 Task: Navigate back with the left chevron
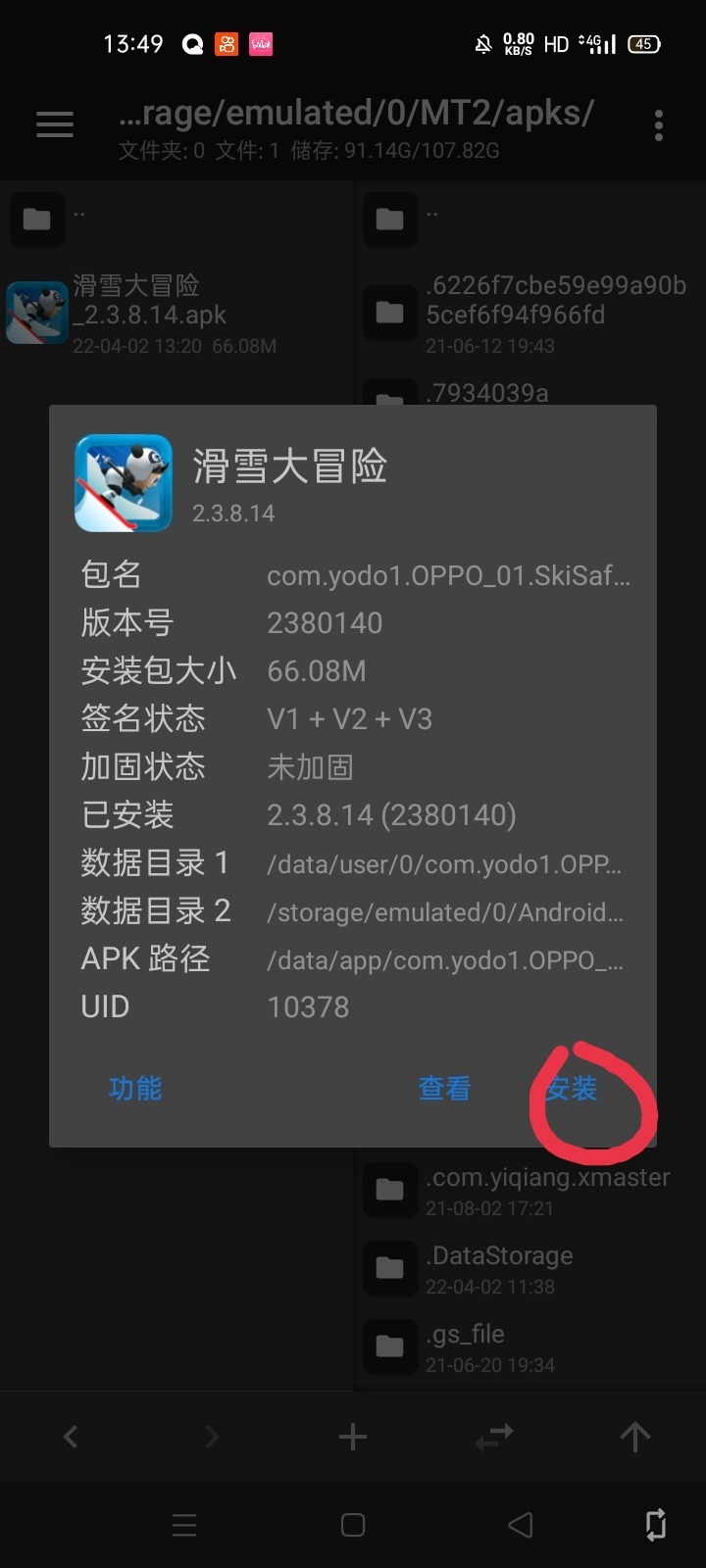tap(71, 1437)
